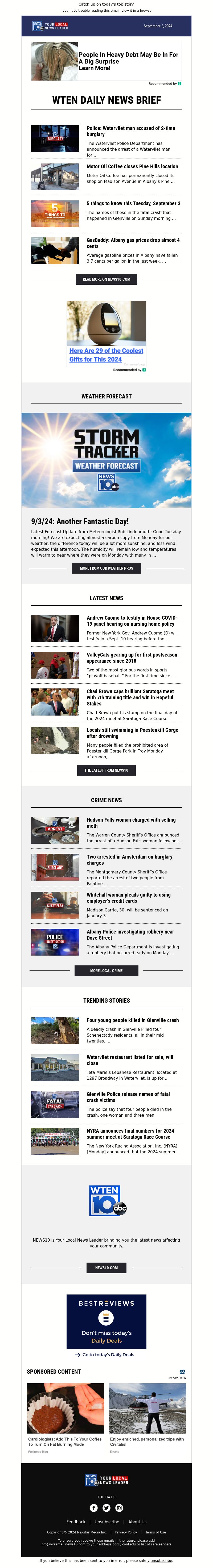
Task: Open the Four young people killed in Glenville story
Action: click(x=132, y=1020)
